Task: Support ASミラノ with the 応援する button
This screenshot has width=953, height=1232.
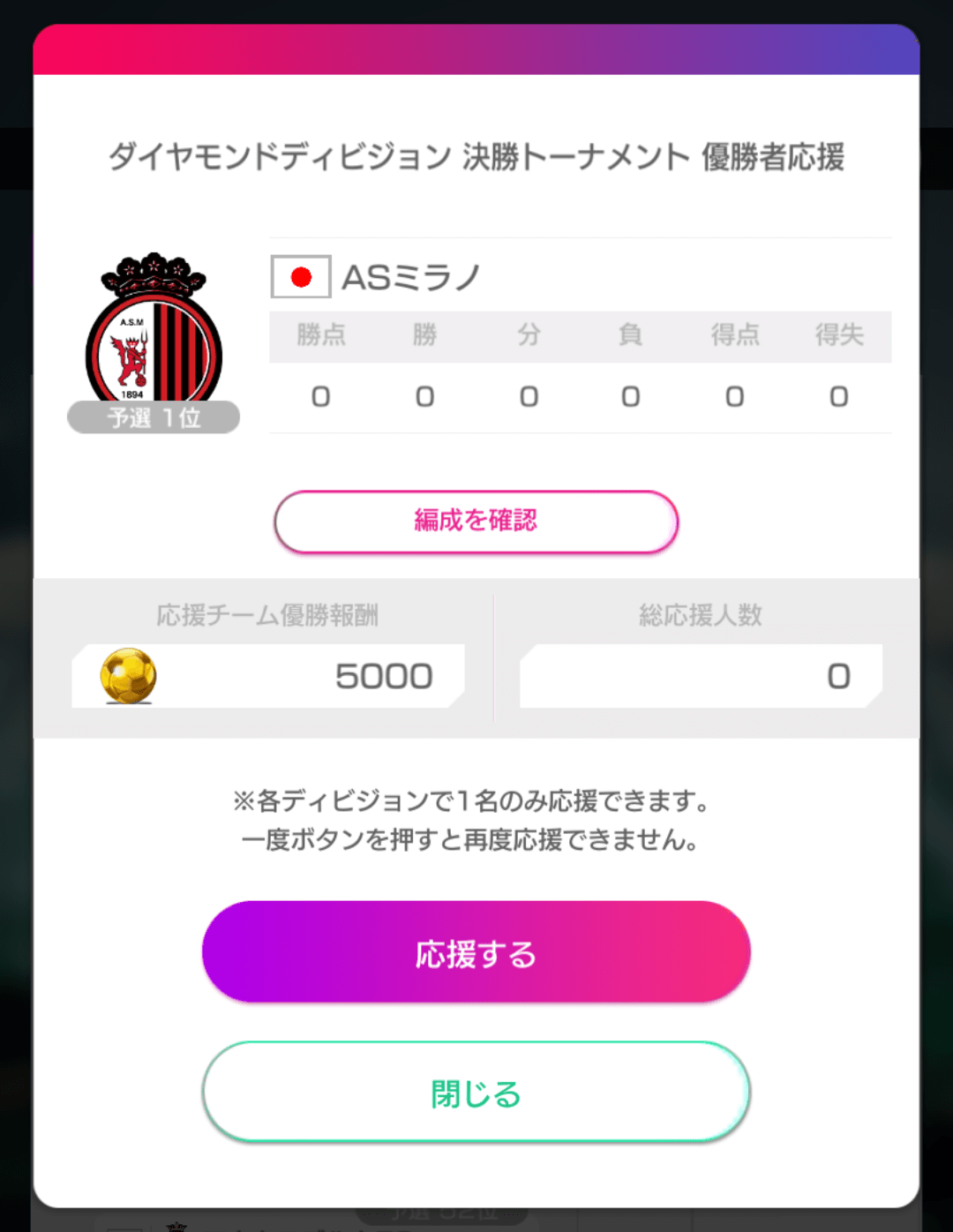Action: click(476, 953)
